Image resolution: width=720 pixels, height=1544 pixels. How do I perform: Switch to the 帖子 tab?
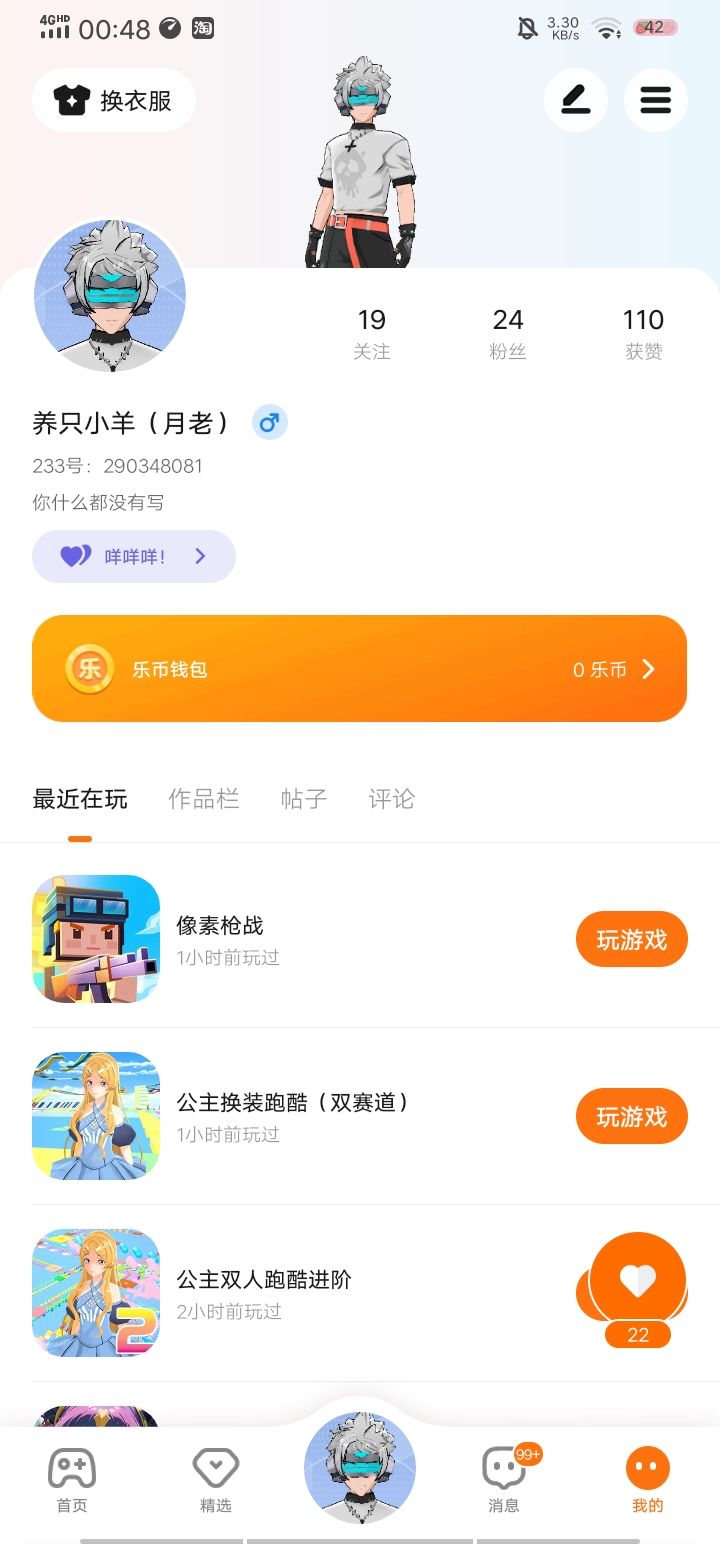point(304,799)
